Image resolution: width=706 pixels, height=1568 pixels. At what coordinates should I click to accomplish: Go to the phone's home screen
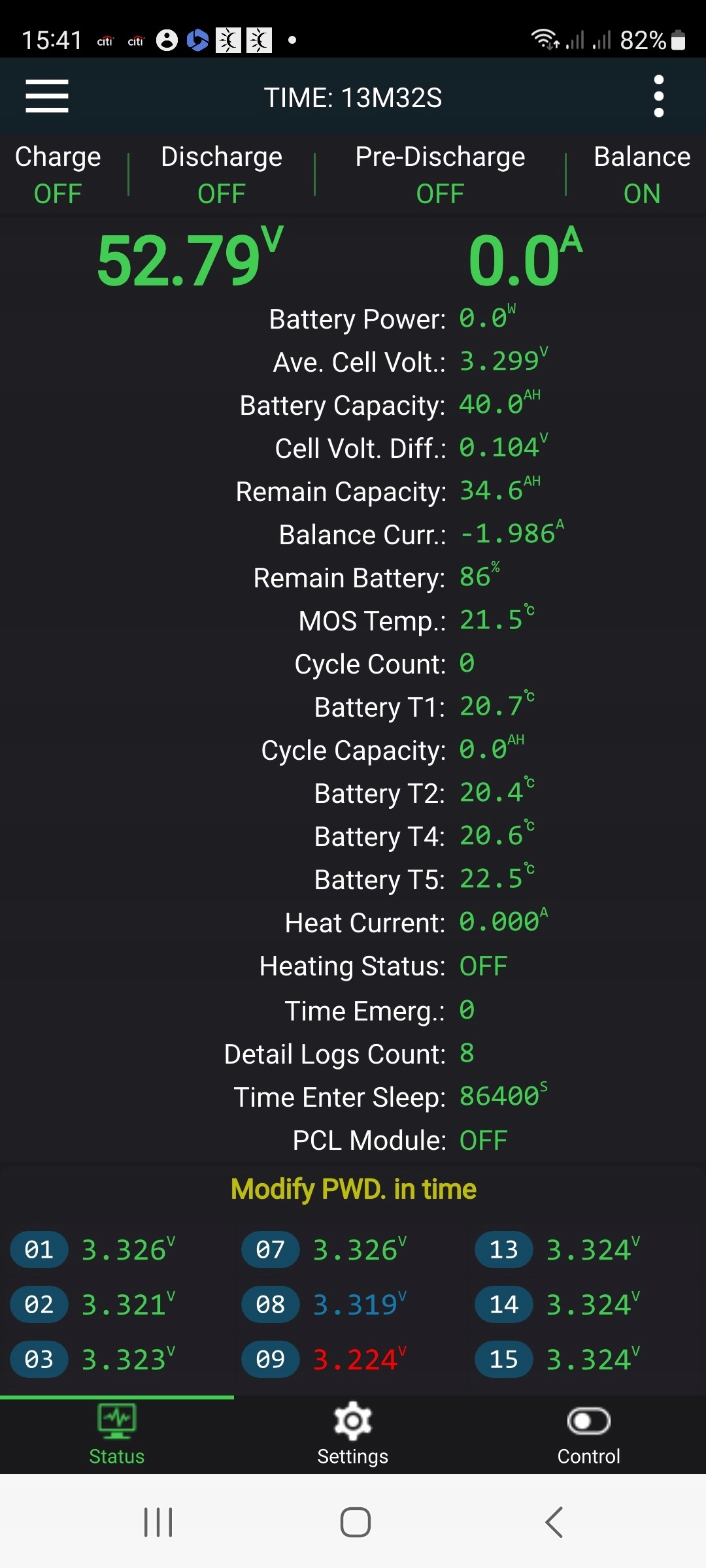[356, 1522]
